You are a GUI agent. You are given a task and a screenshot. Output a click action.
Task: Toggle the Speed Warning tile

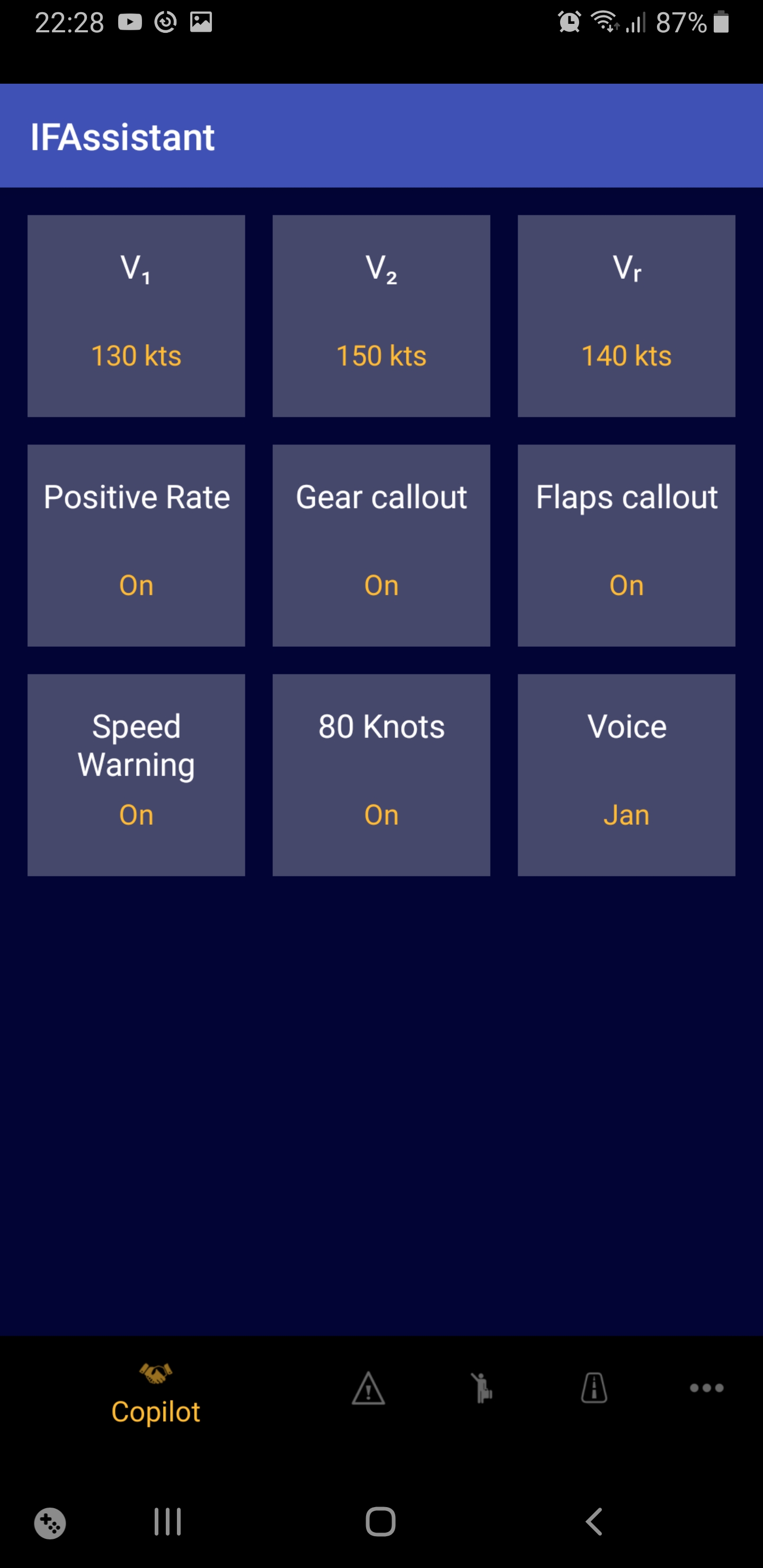[x=136, y=775]
